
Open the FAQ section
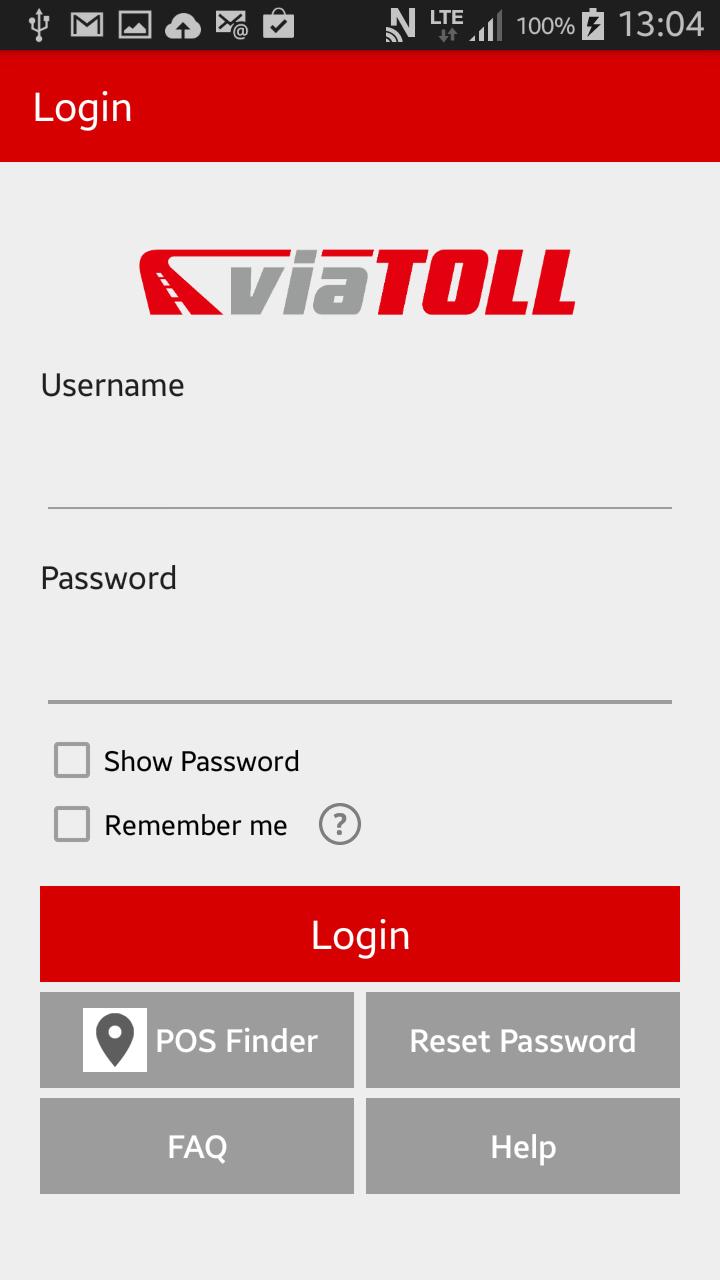point(197,1146)
